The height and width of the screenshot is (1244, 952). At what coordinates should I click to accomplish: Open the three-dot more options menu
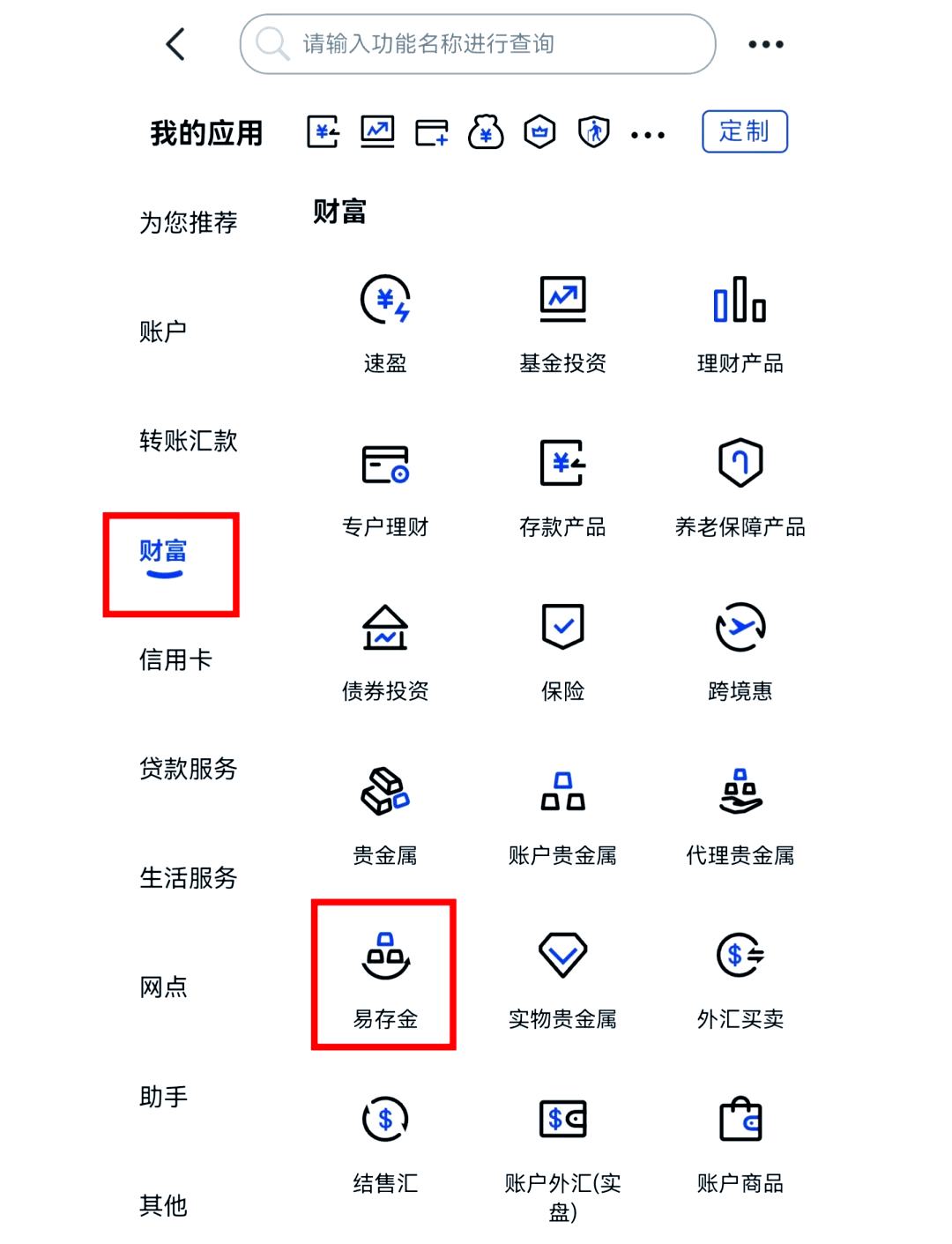click(x=764, y=43)
